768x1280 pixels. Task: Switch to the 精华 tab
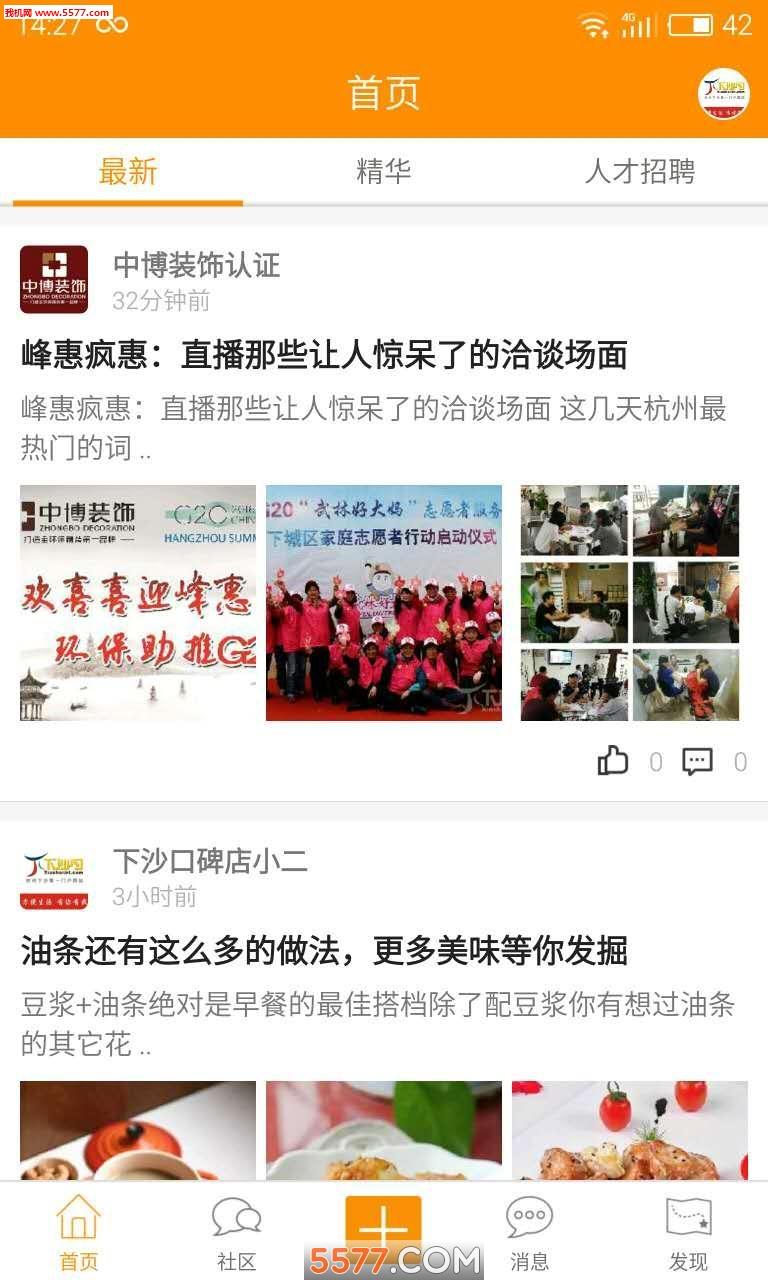click(384, 171)
